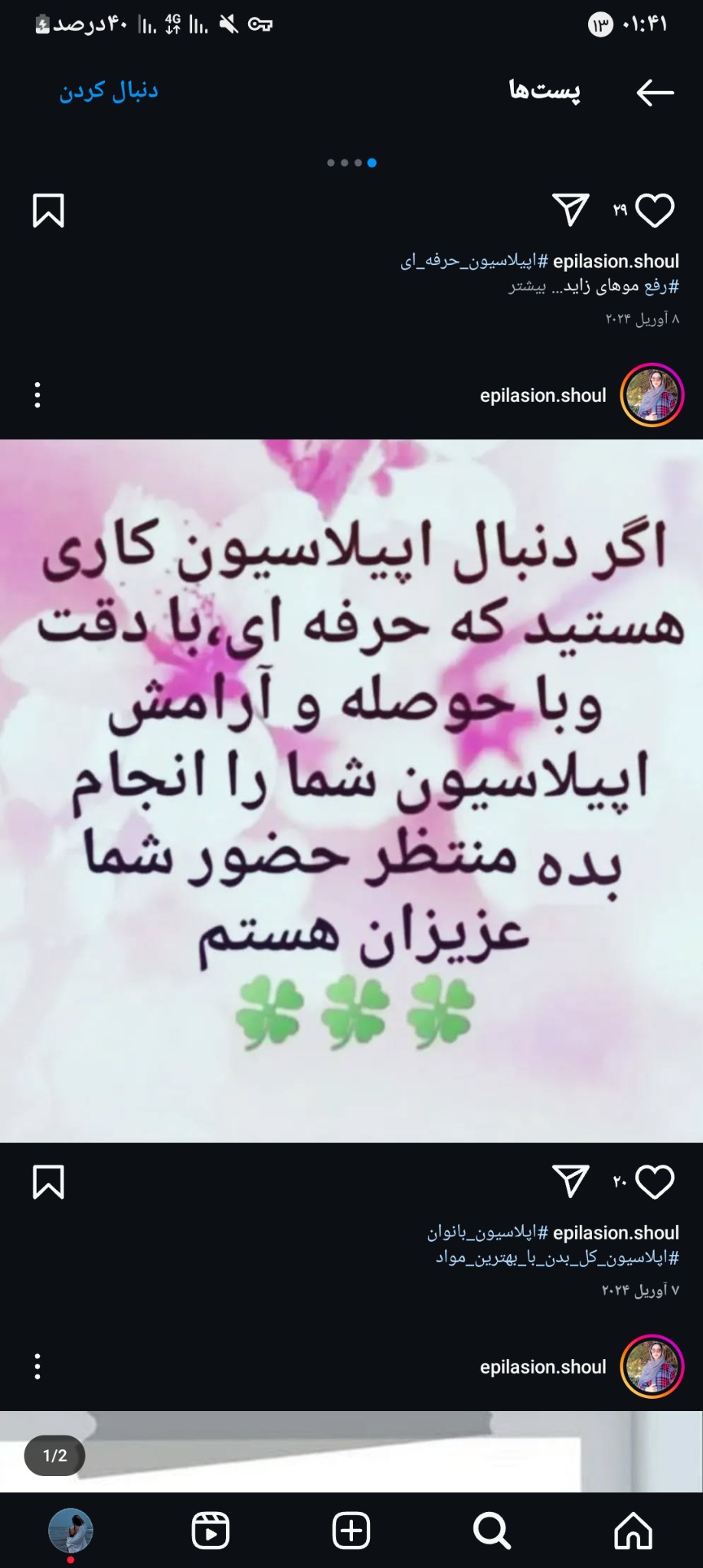The width and height of the screenshot is (703, 1568).
Task: Open options menu for the 1/2 carousel post
Action: [x=38, y=1367]
